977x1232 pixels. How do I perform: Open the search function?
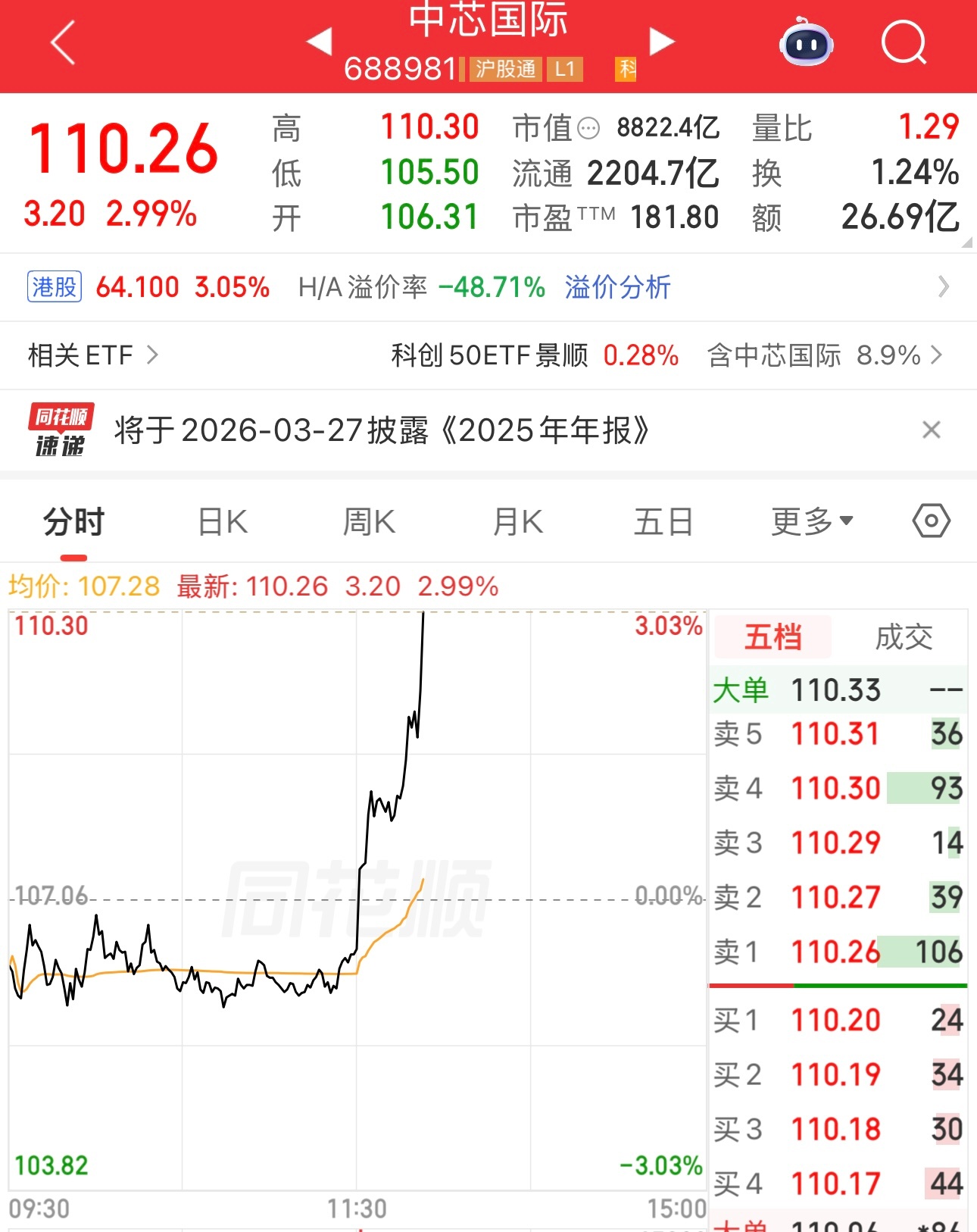click(x=906, y=43)
